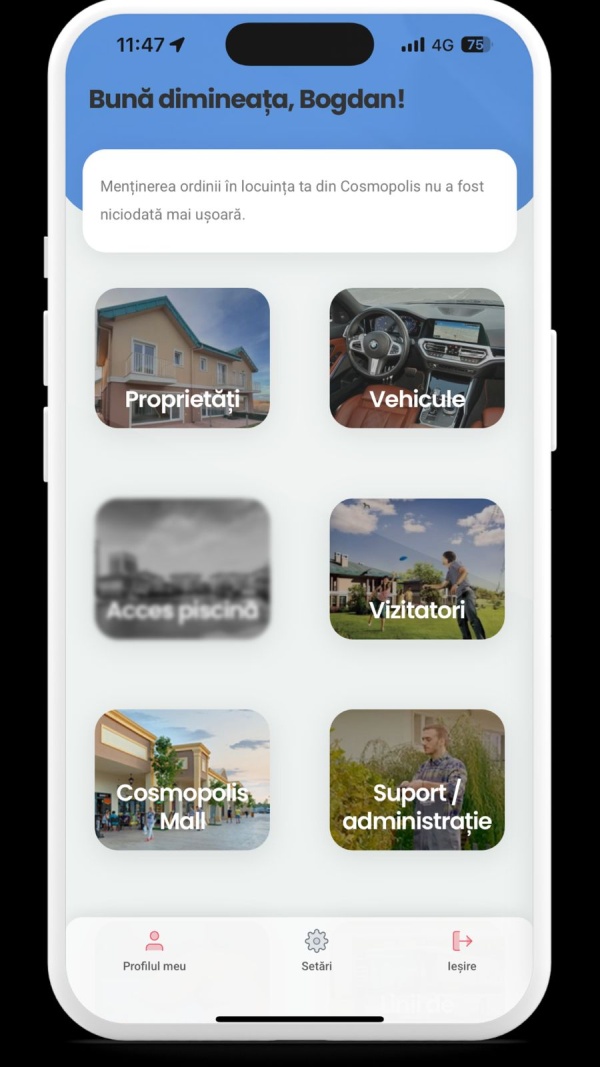Open the Proprietăți tile
This screenshot has width=600, height=1067.
click(182, 358)
